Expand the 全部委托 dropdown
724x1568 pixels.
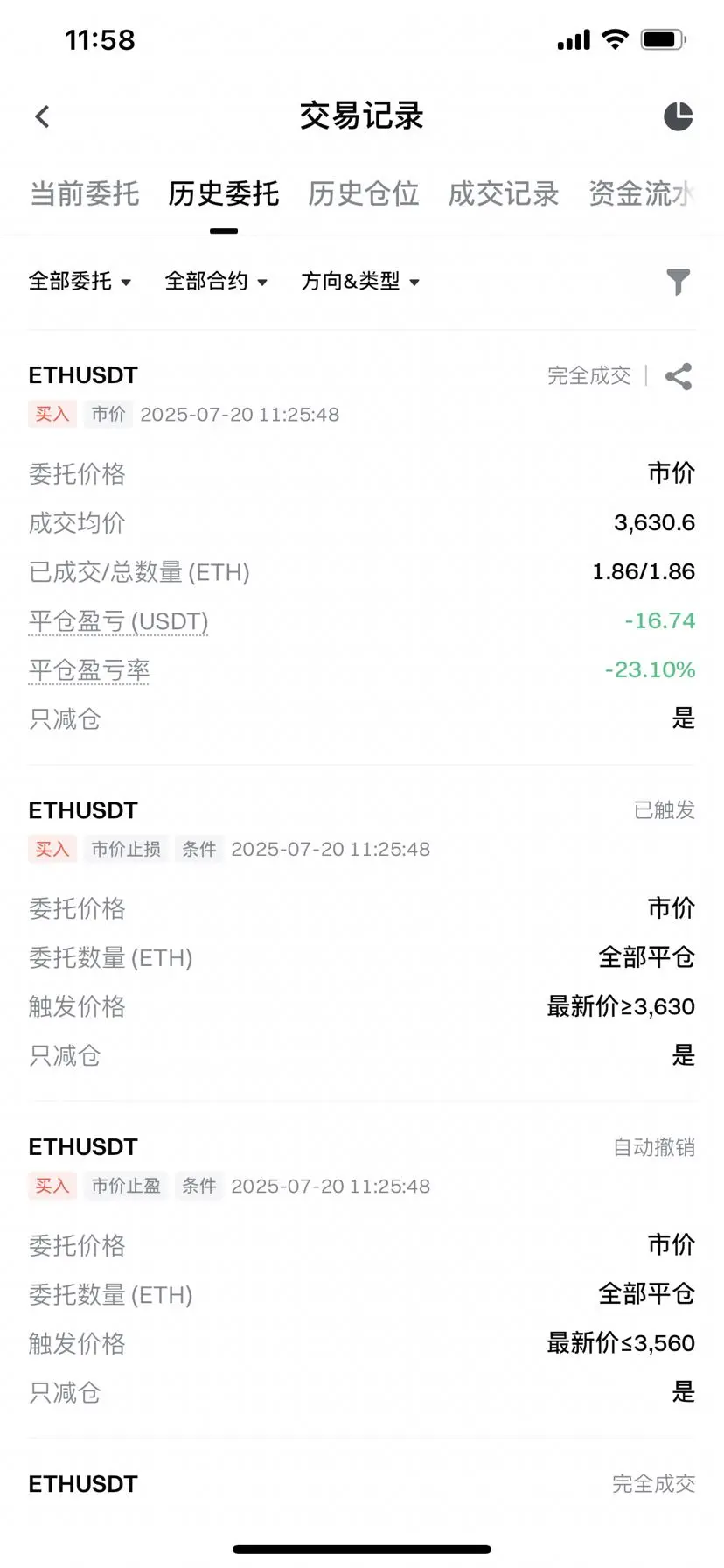(x=80, y=282)
